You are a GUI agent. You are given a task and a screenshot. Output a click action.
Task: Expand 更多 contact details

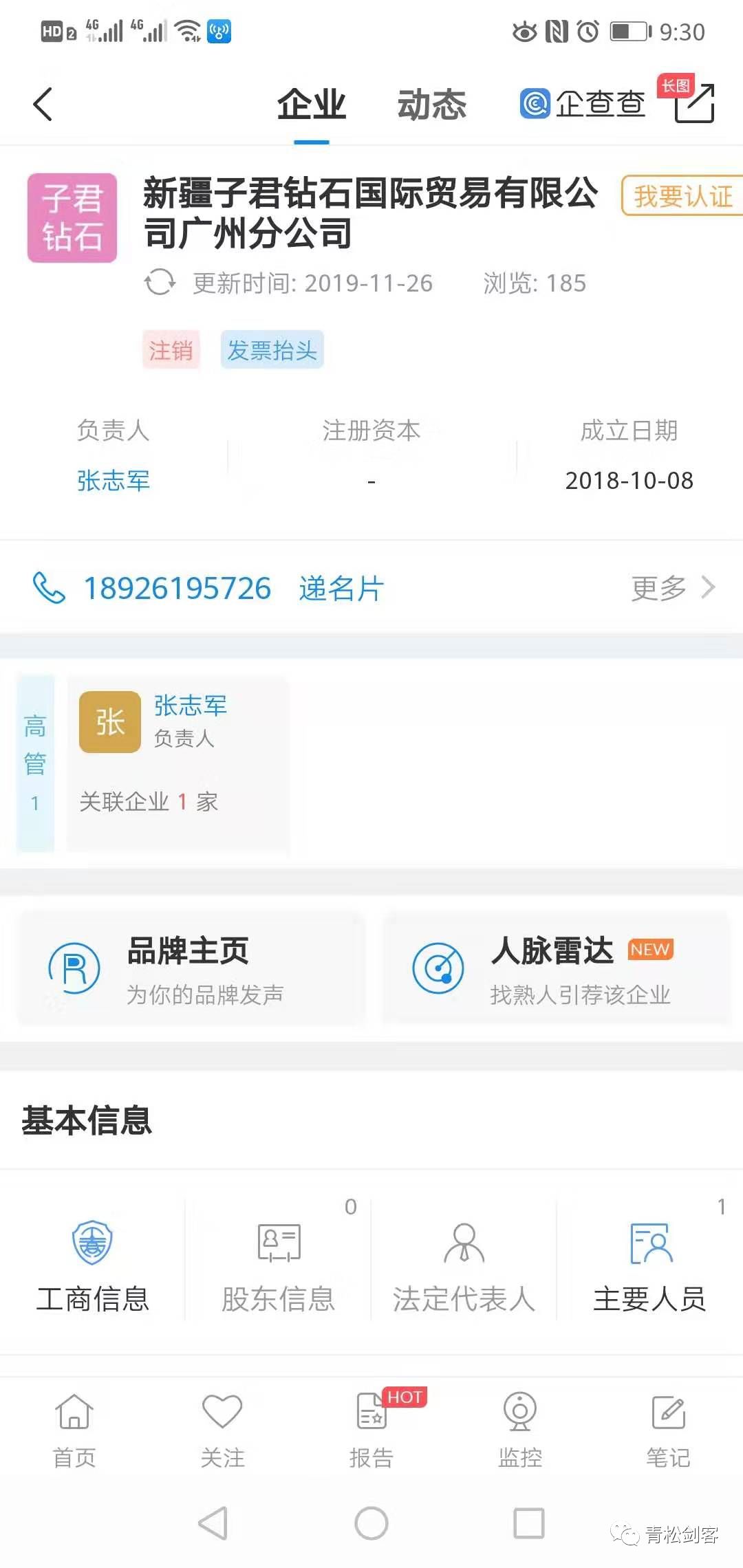click(672, 588)
